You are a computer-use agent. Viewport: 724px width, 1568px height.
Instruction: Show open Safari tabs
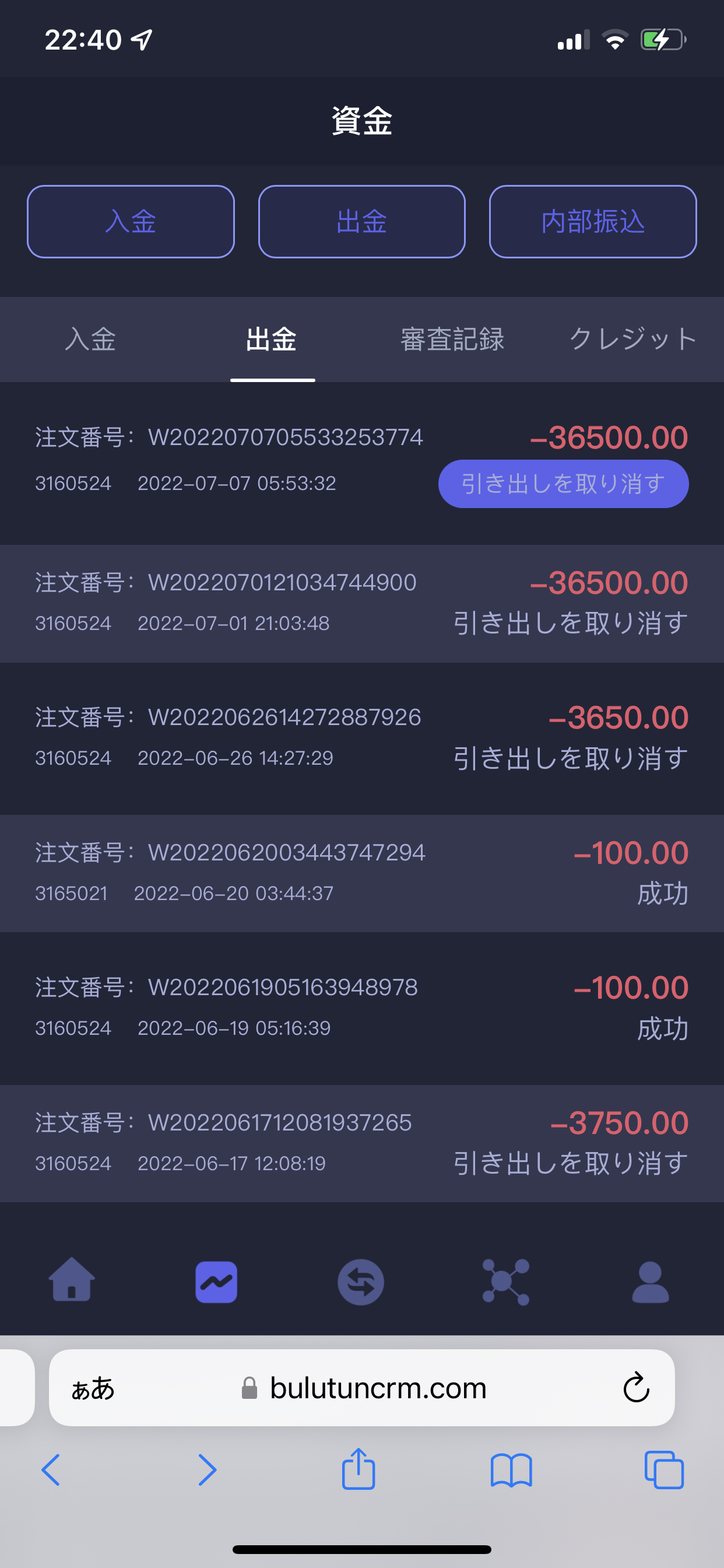click(665, 1469)
